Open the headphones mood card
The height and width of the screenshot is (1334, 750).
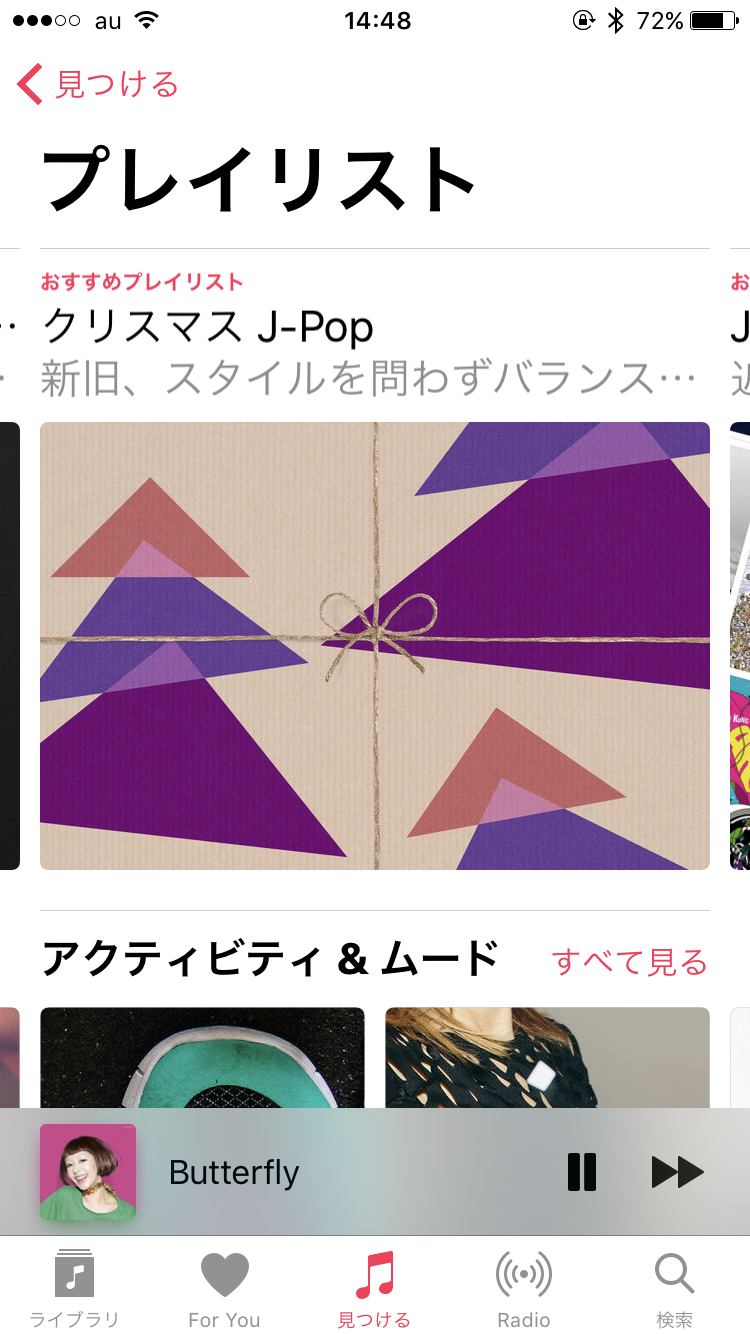[x=202, y=1057]
